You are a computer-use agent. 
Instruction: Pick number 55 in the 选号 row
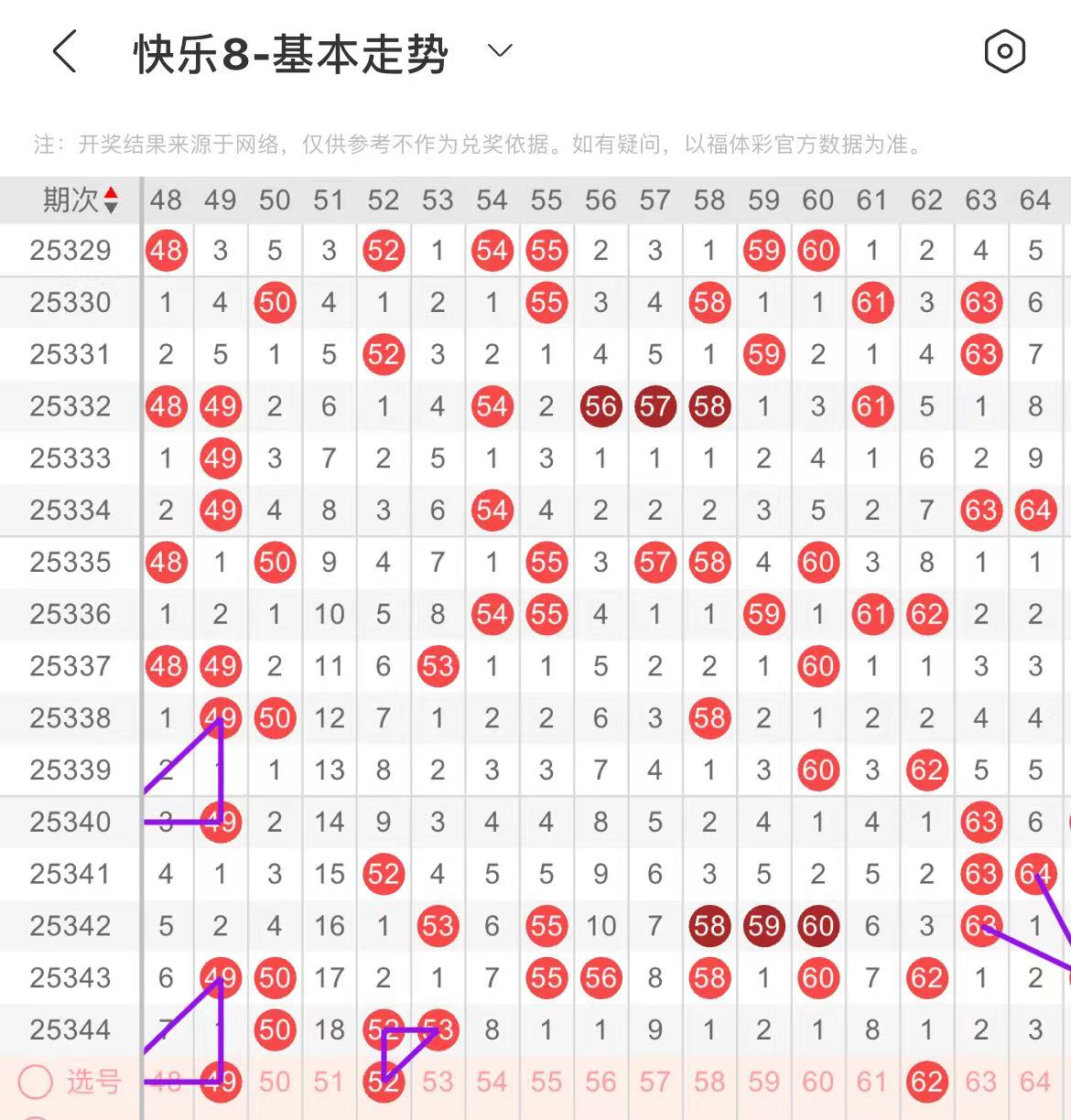[x=546, y=1082]
